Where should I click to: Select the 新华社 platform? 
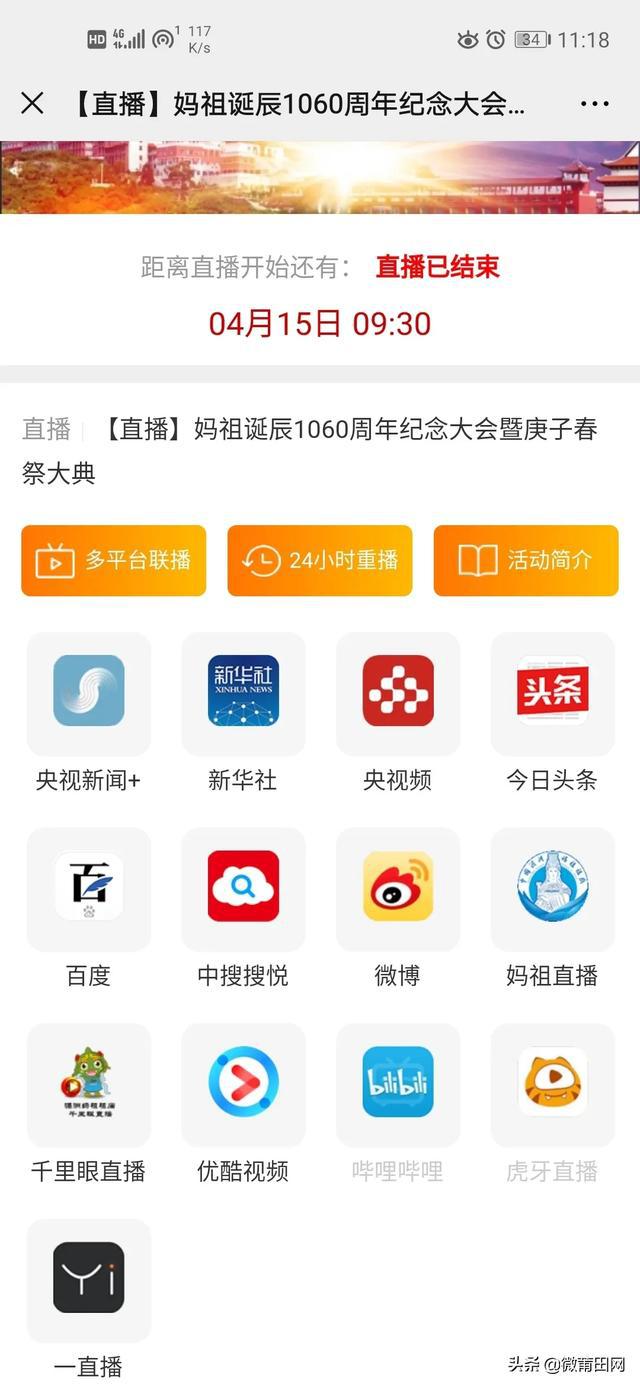(x=243, y=713)
